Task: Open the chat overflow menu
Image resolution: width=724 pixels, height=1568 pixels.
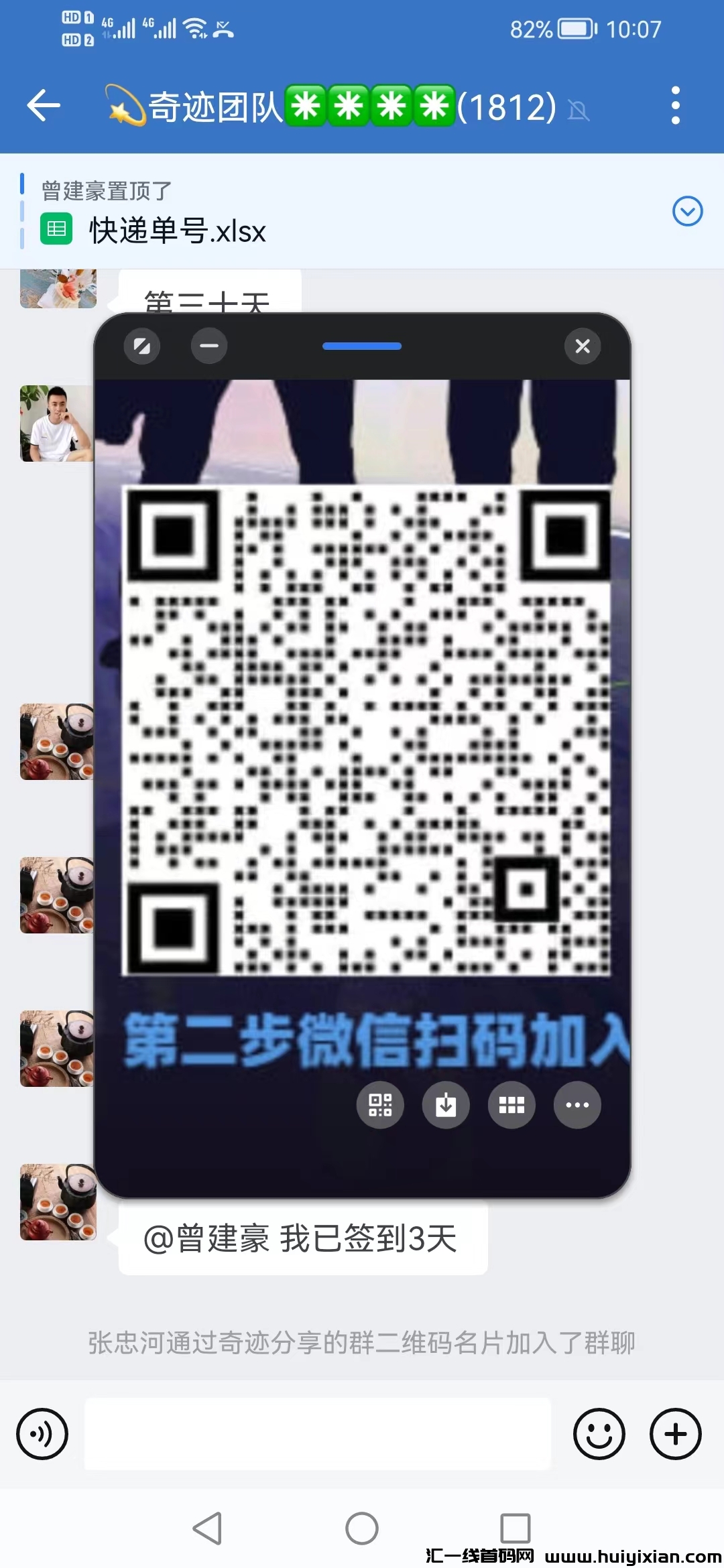Action: tap(675, 106)
